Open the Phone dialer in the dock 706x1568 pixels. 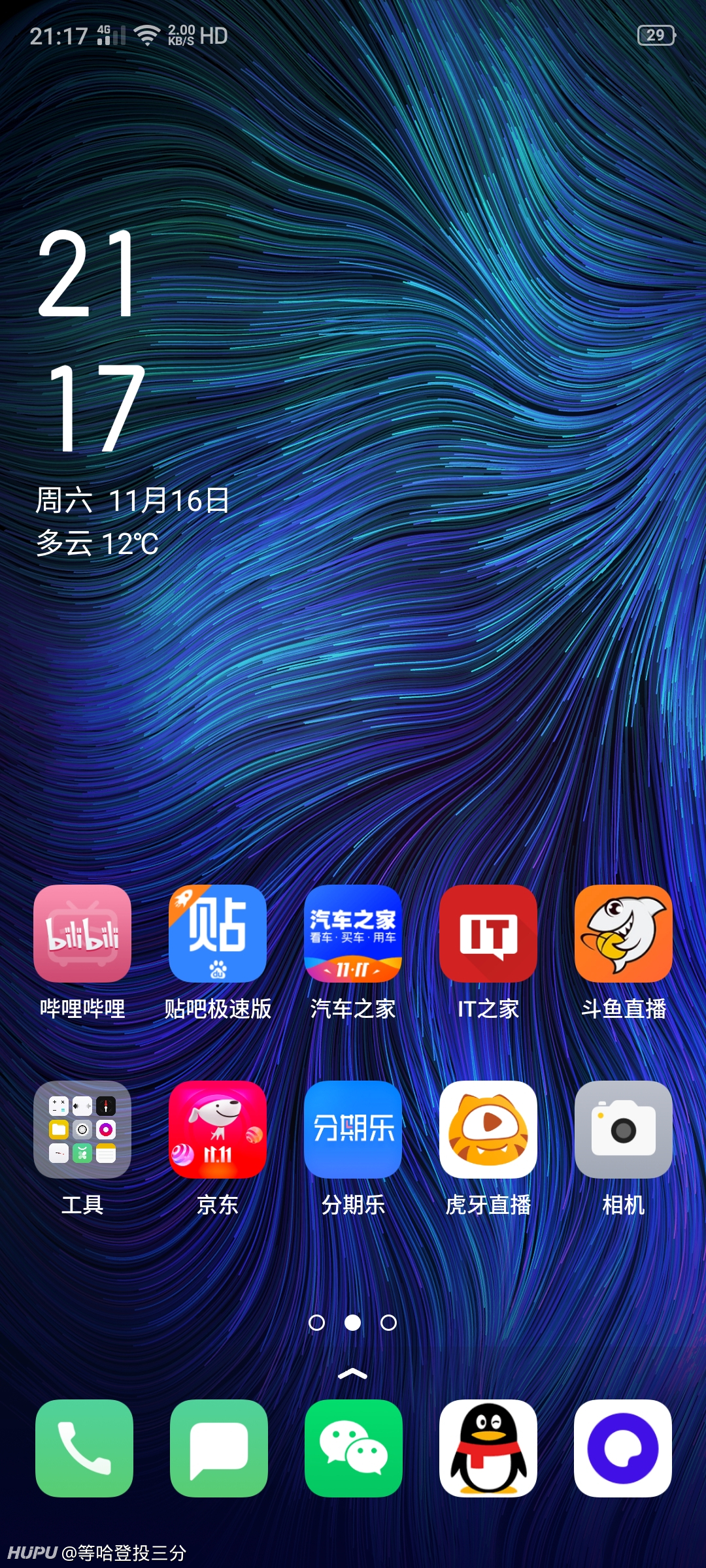84,1448
